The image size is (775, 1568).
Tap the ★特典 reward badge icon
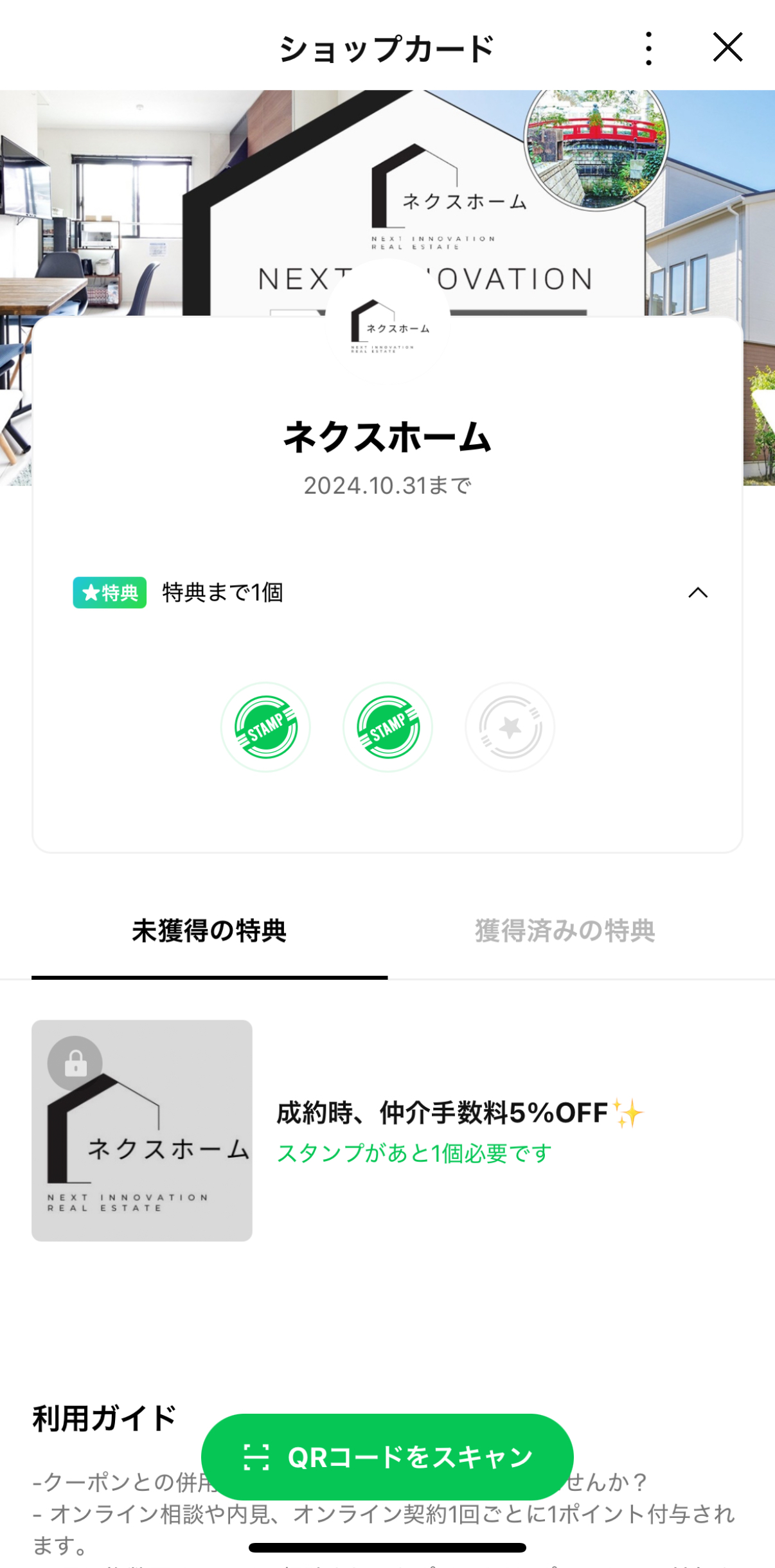[x=109, y=592]
